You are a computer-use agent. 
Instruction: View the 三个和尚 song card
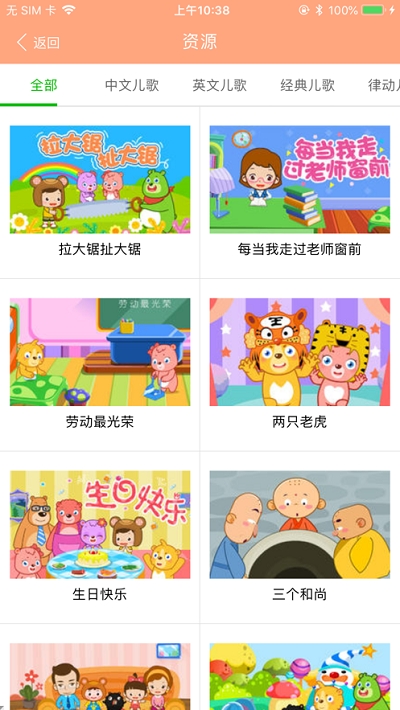tap(300, 537)
